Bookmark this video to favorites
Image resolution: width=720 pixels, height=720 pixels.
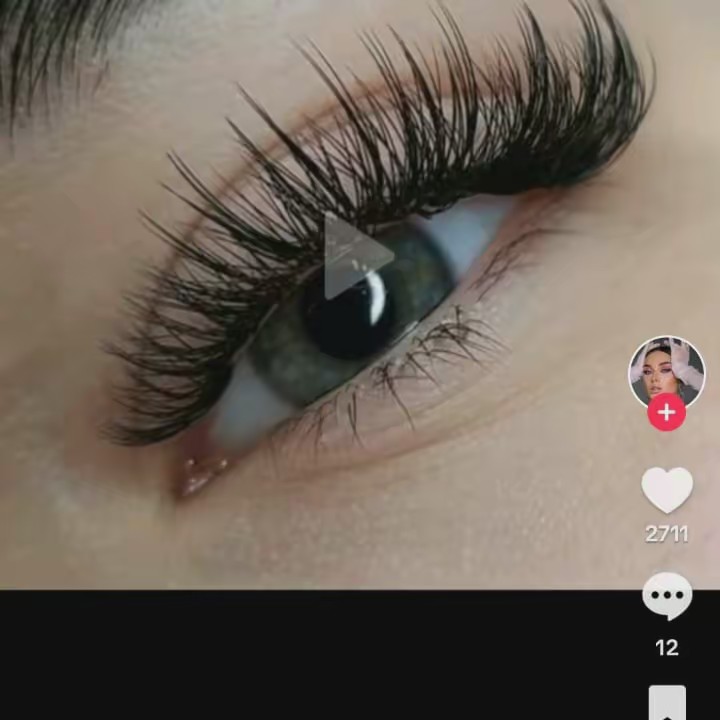pyautogui.click(x=666, y=702)
